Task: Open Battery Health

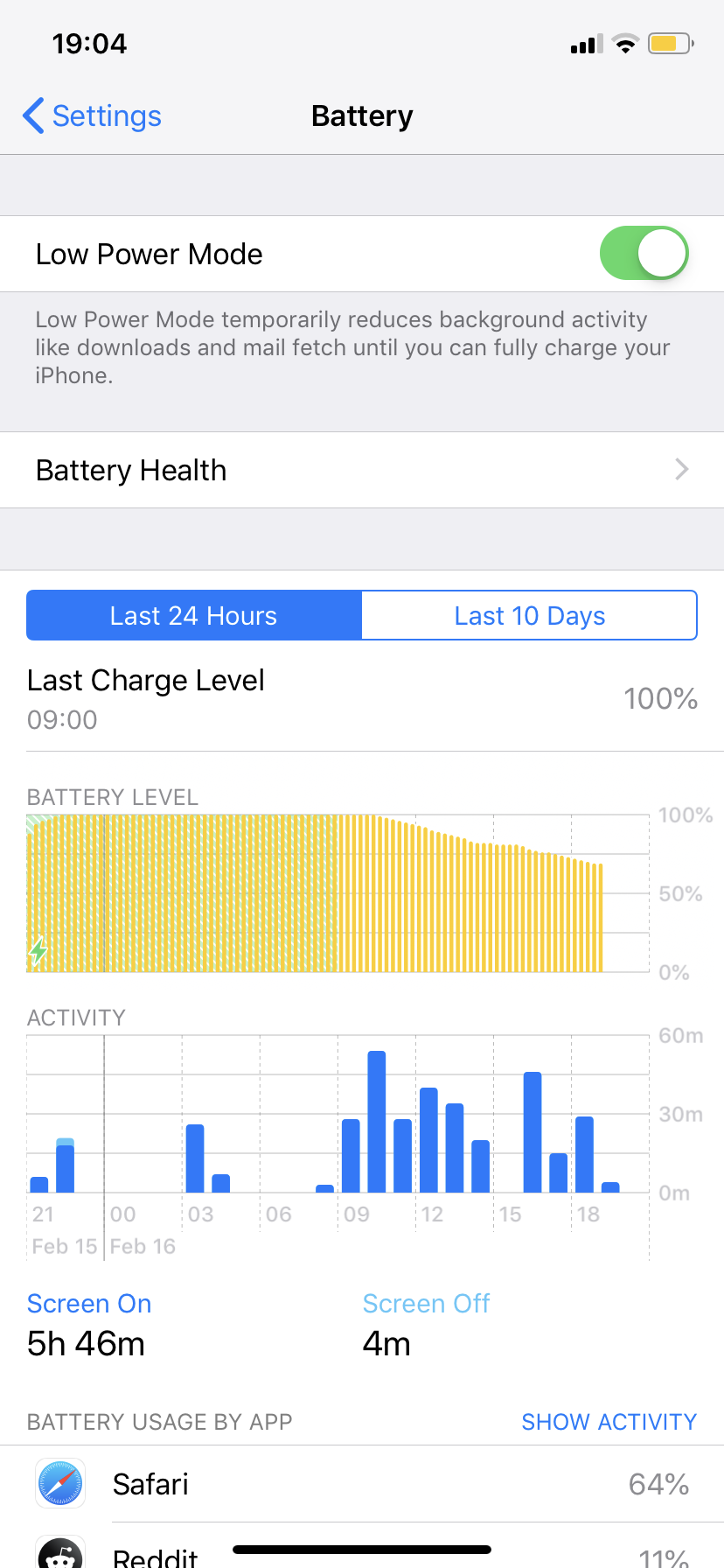Action: pyautogui.click(x=362, y=470)
